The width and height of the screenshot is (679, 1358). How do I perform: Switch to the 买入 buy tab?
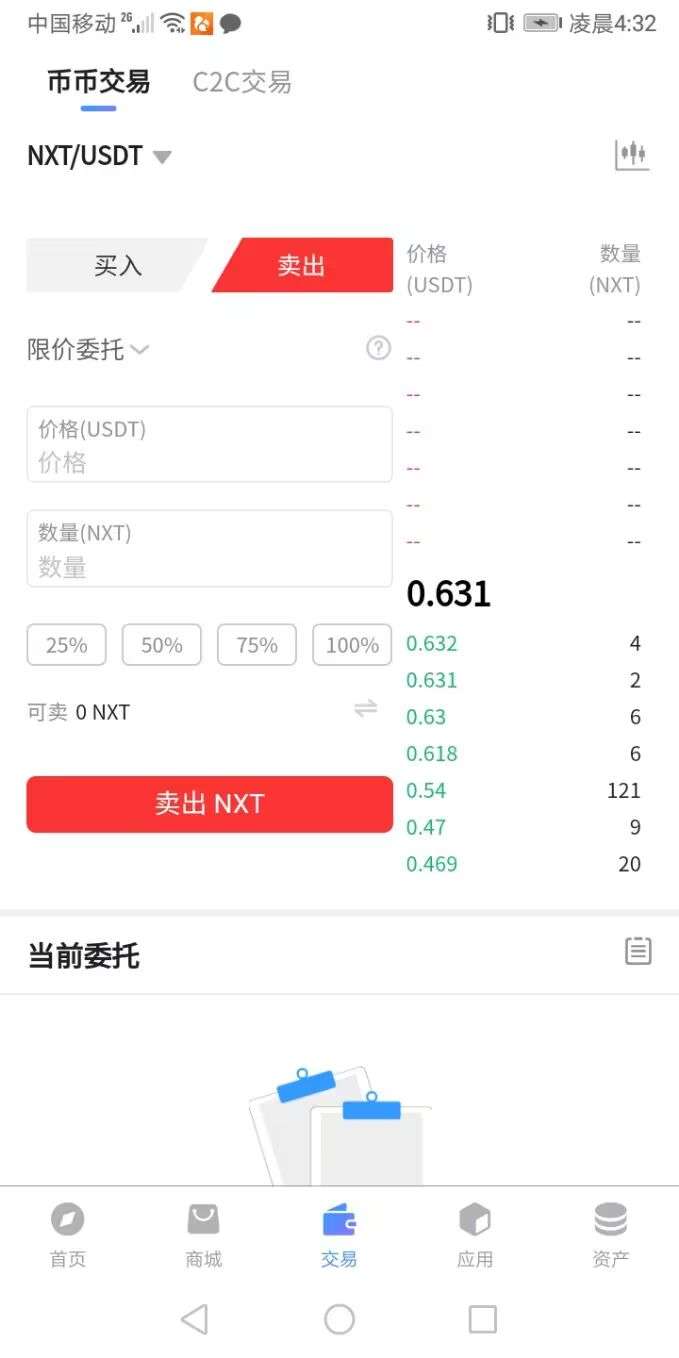(x=118, y=265)
